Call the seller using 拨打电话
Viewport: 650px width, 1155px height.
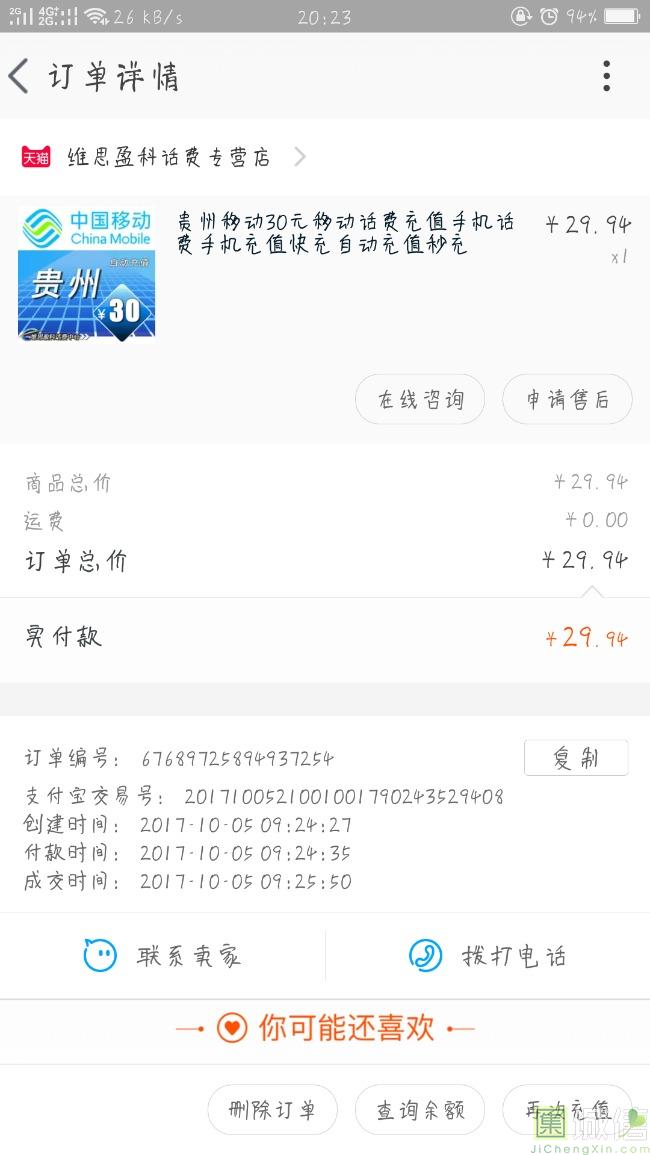tap(488, 956)
